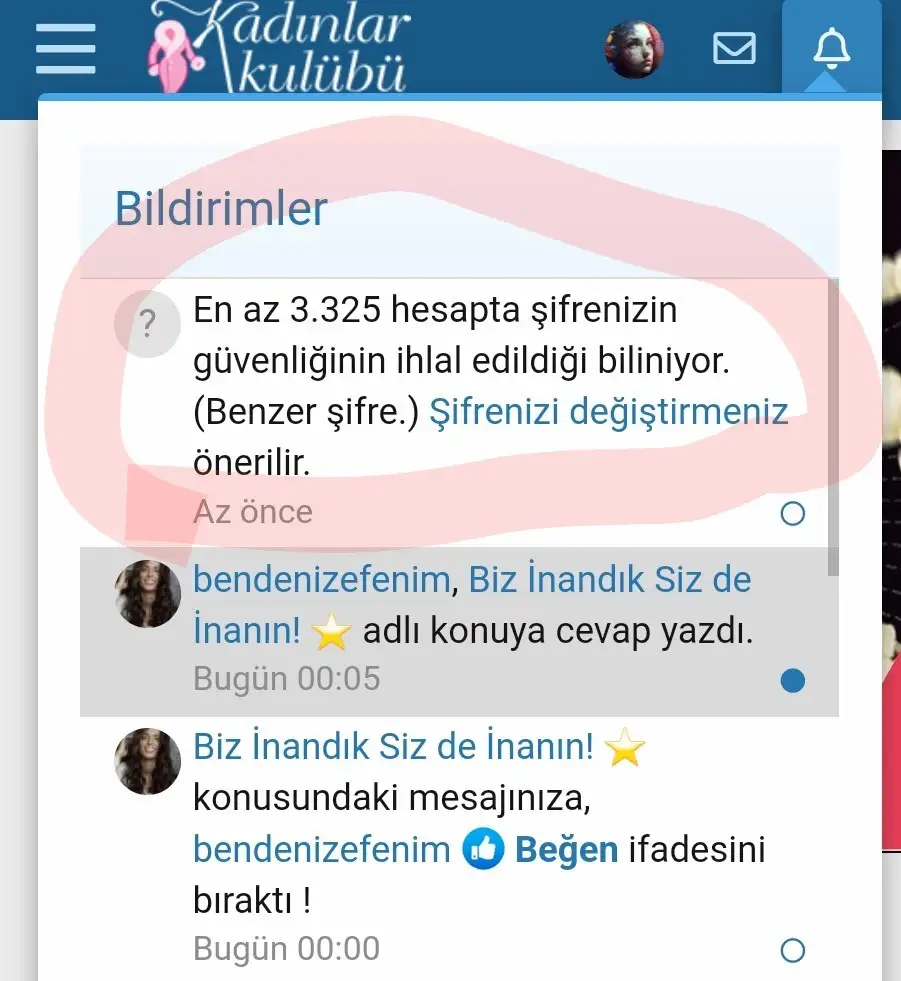Open bendenizefenim's profile in the Beğen notification
Viewport: 901px width, 981px height.
click(321, 850)
